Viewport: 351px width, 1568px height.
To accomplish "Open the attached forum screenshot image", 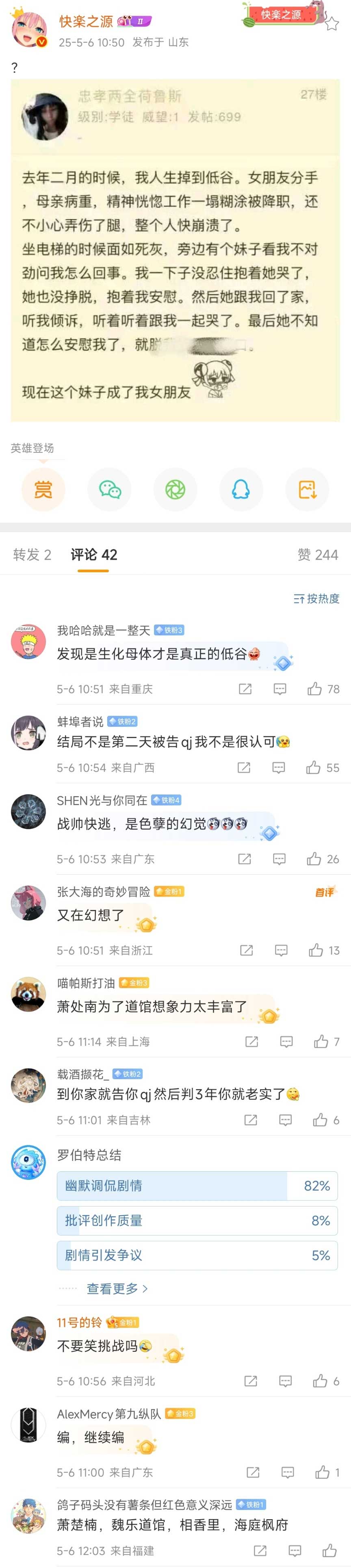I will 175,250.
